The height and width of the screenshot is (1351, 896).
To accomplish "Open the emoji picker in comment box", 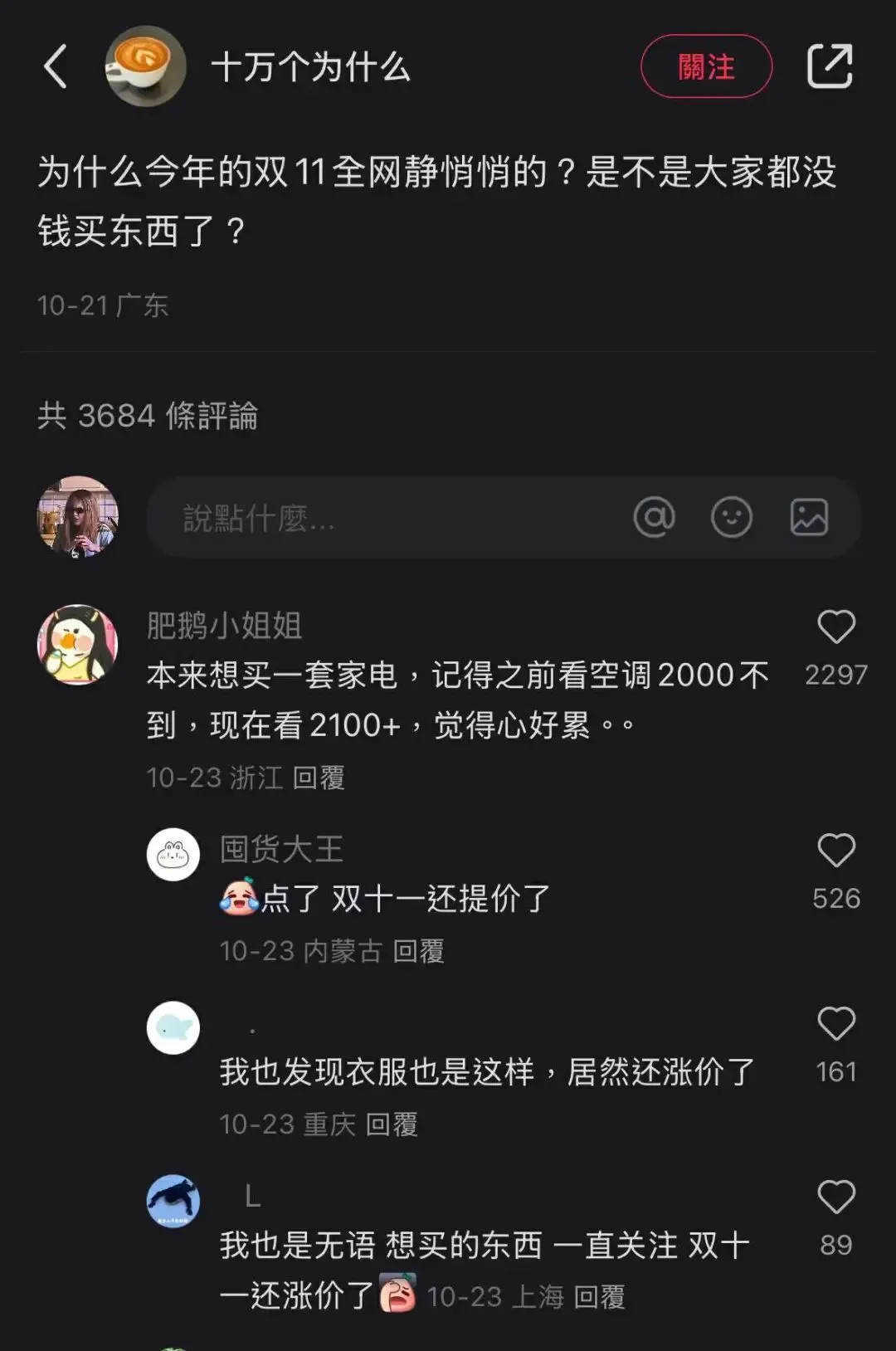I will coord(732,517).
